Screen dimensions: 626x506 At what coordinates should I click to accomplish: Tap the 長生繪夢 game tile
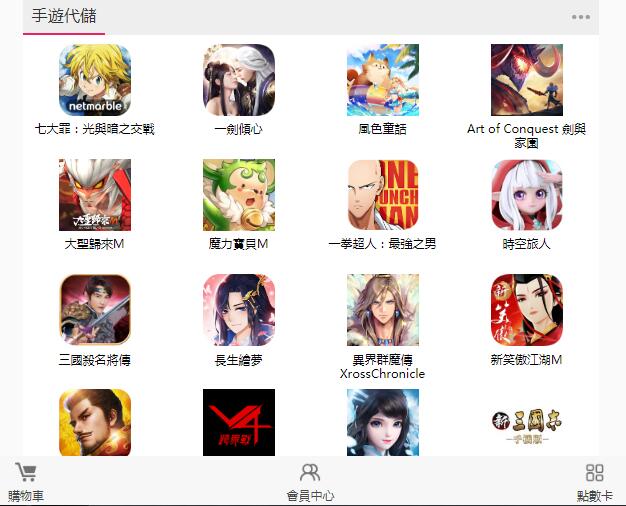tap(239, 310)
